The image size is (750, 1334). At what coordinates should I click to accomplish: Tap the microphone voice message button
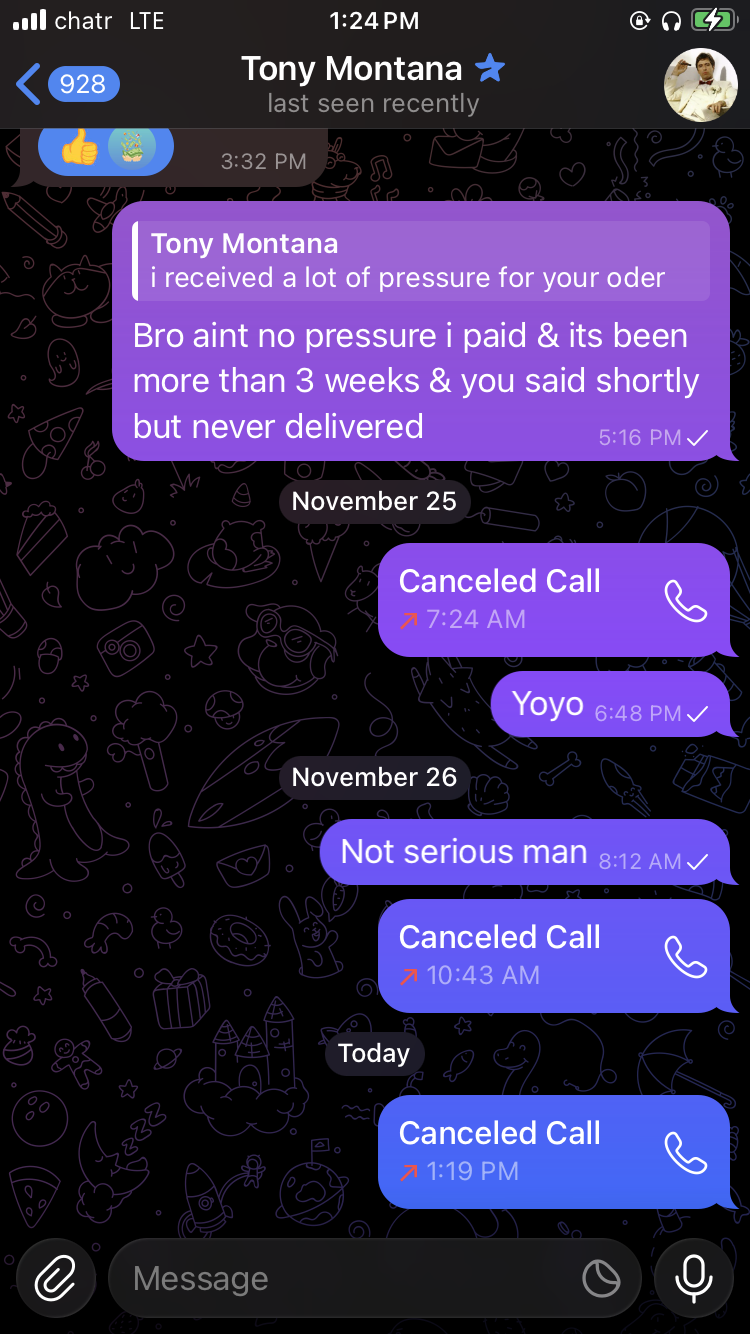point(694,1278)
